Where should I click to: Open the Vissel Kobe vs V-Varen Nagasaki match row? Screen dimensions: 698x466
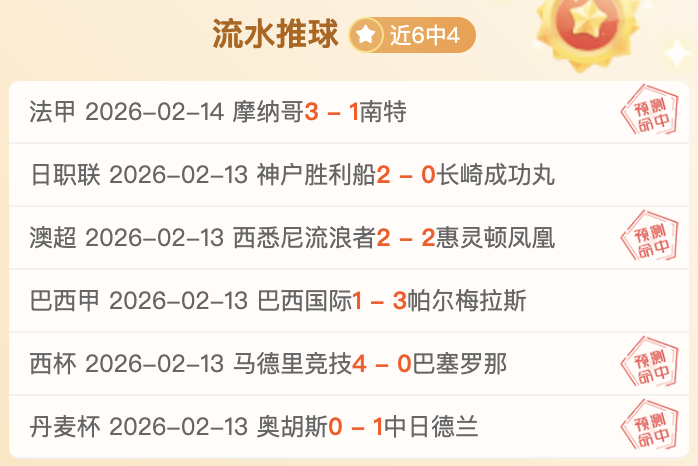coord(300,176)
